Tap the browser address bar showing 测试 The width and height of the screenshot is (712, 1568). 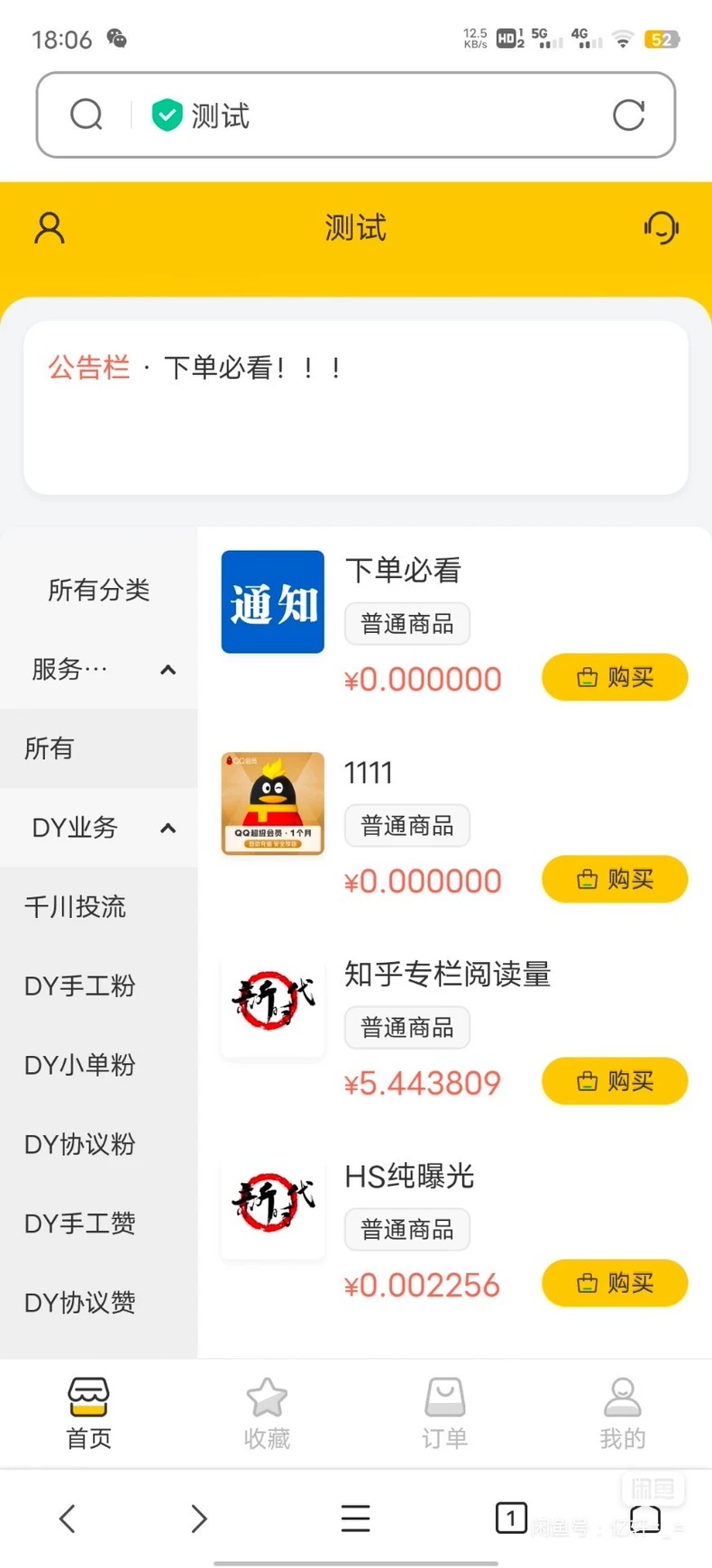tap(356, 115)
